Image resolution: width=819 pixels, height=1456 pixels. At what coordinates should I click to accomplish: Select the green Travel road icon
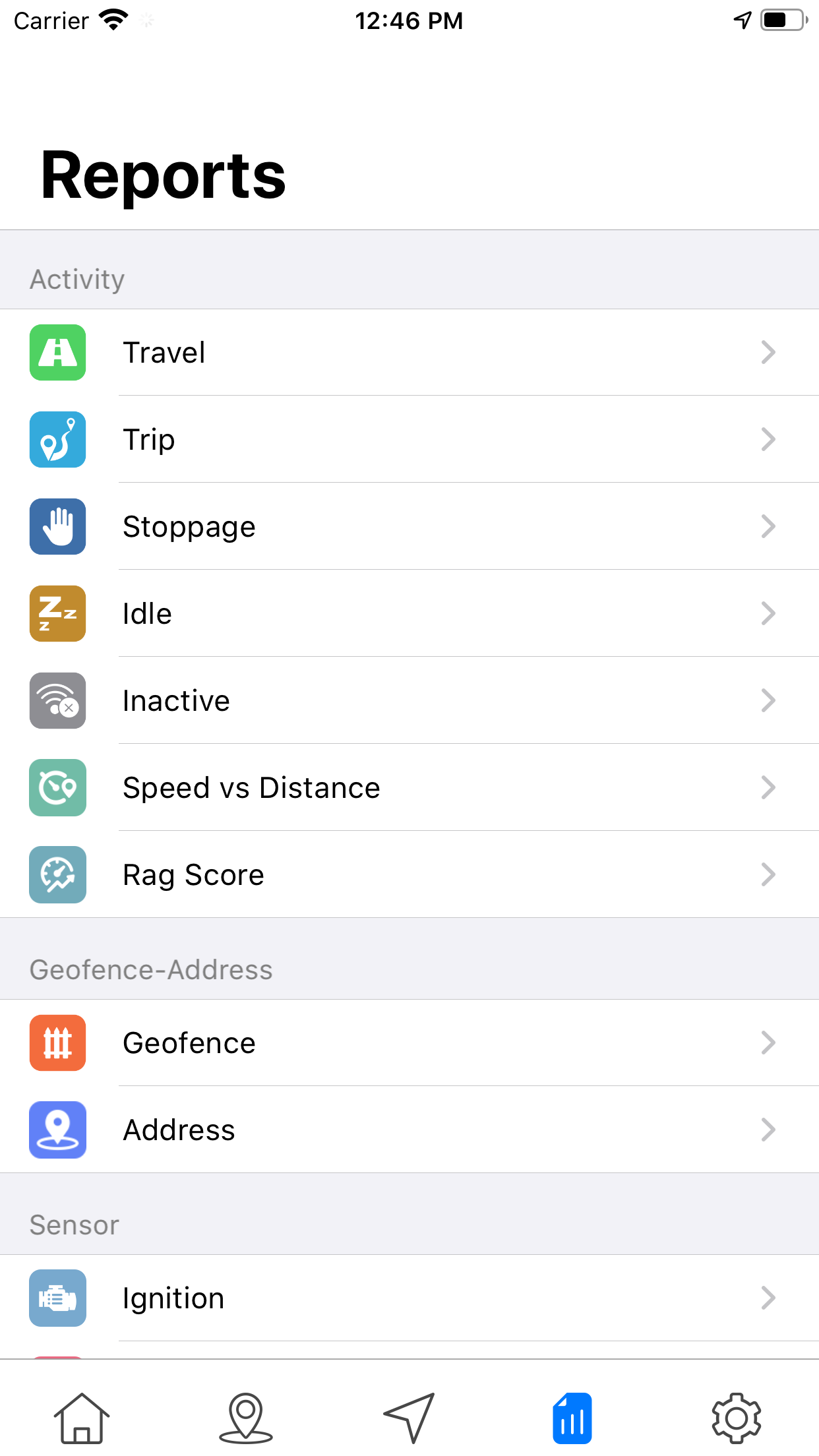pyautogui.click(x=57, y=353)
